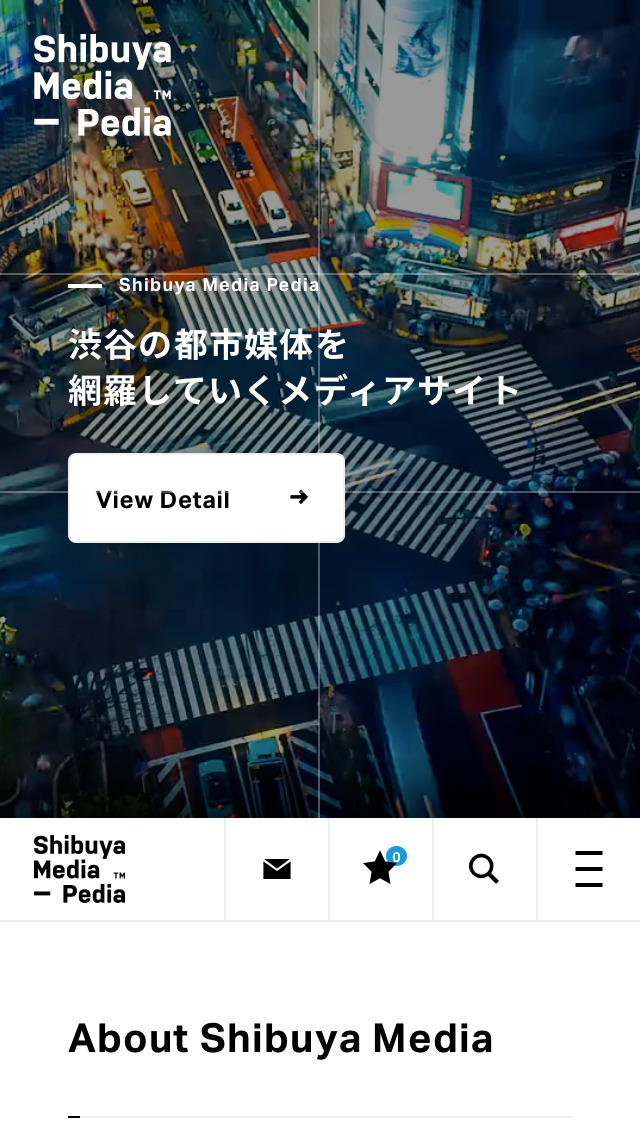Screen dimensions: 640x1136
Task: Go to home via navbar Shibuya Media Pedia logo
Action: pyautogui.click(x=80, y=869)
